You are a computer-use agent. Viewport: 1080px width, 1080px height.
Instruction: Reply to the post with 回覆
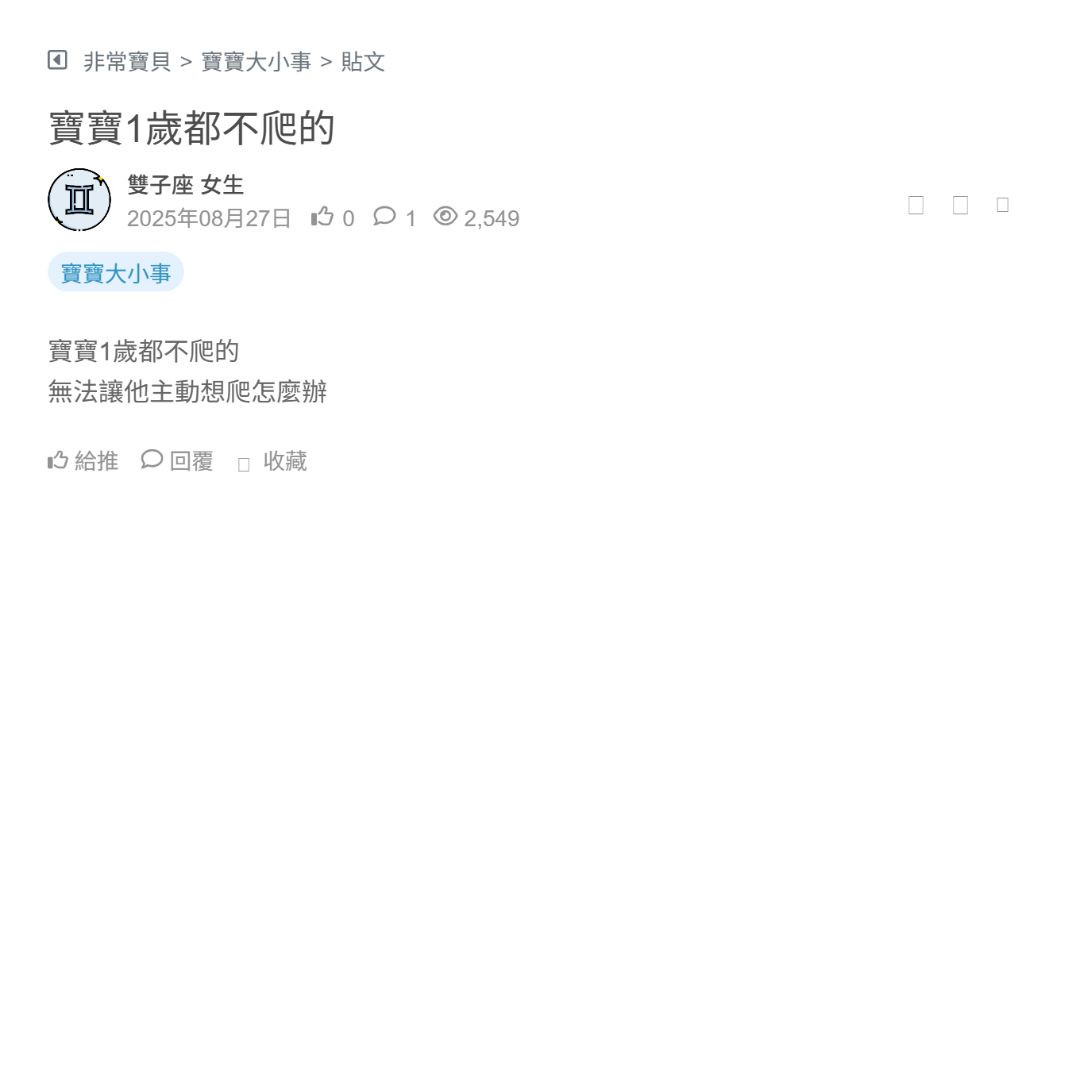click(x=178, y=461)
